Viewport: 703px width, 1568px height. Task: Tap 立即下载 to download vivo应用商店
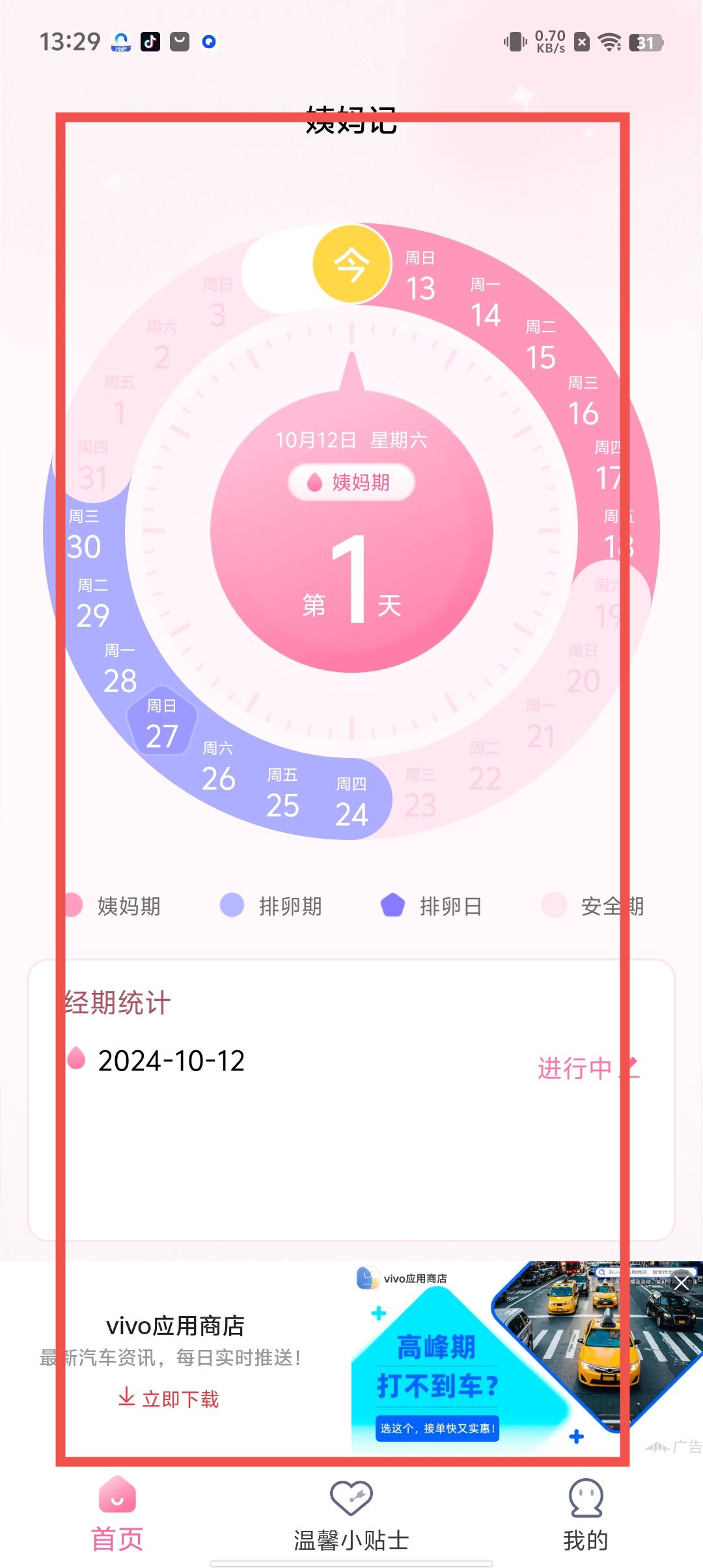(169, 1398)
